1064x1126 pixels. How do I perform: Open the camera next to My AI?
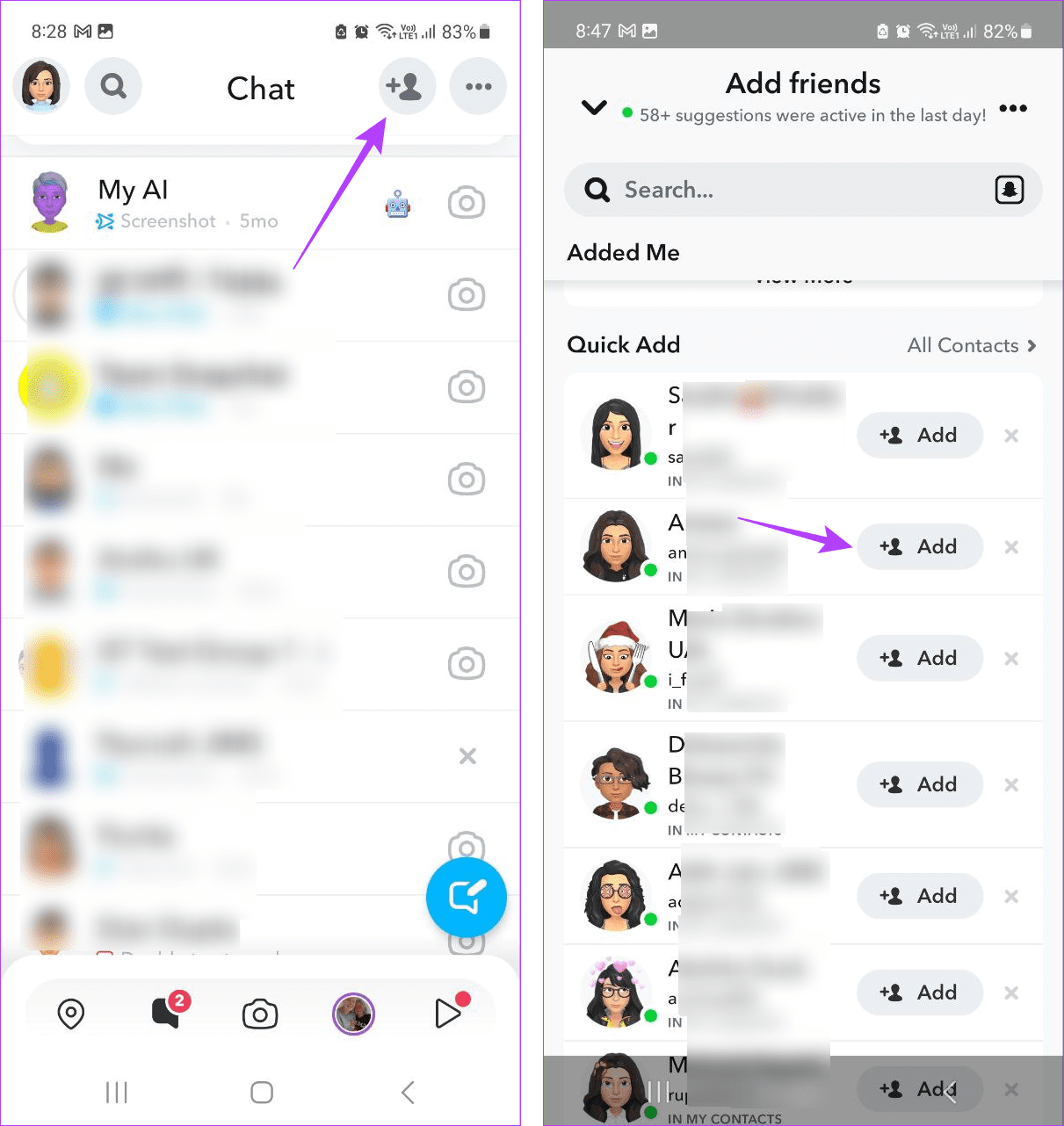click(x=467, y=202)
